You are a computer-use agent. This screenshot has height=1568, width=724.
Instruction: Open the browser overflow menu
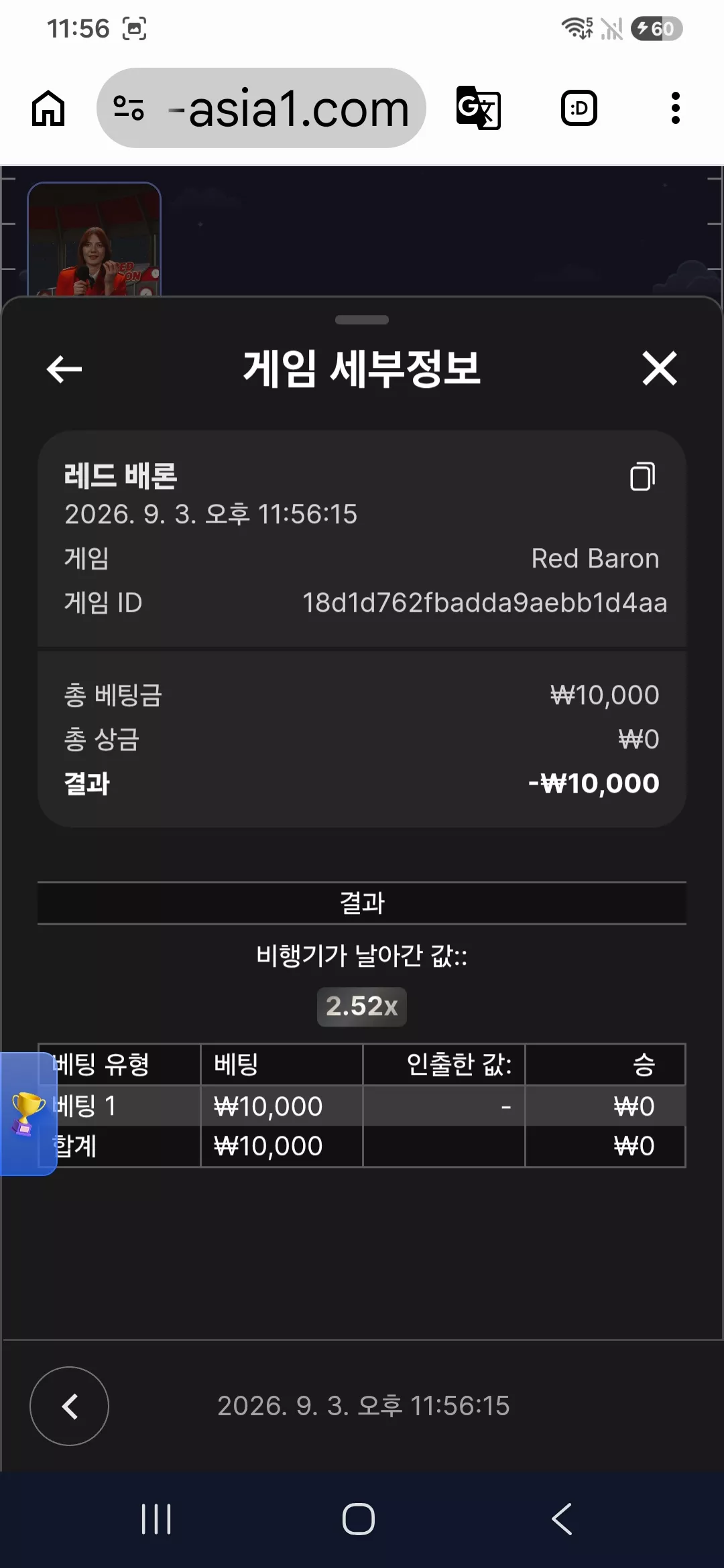(676, 108)
